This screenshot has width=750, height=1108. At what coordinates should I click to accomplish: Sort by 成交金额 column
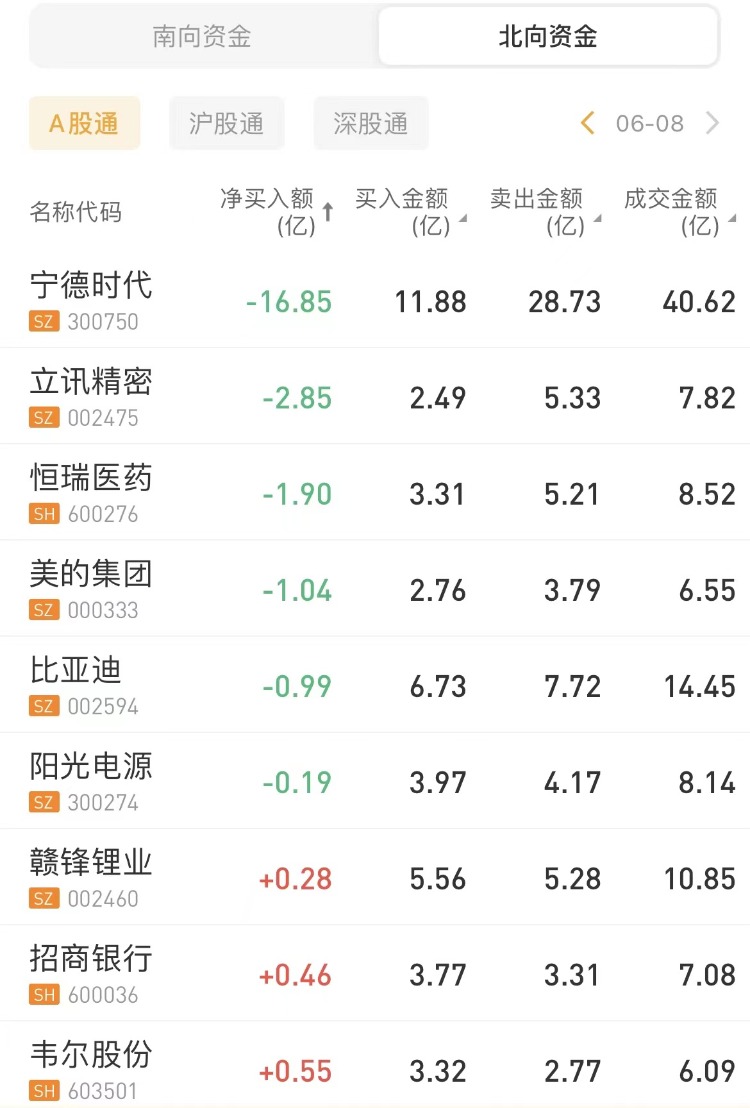point(679,211)
